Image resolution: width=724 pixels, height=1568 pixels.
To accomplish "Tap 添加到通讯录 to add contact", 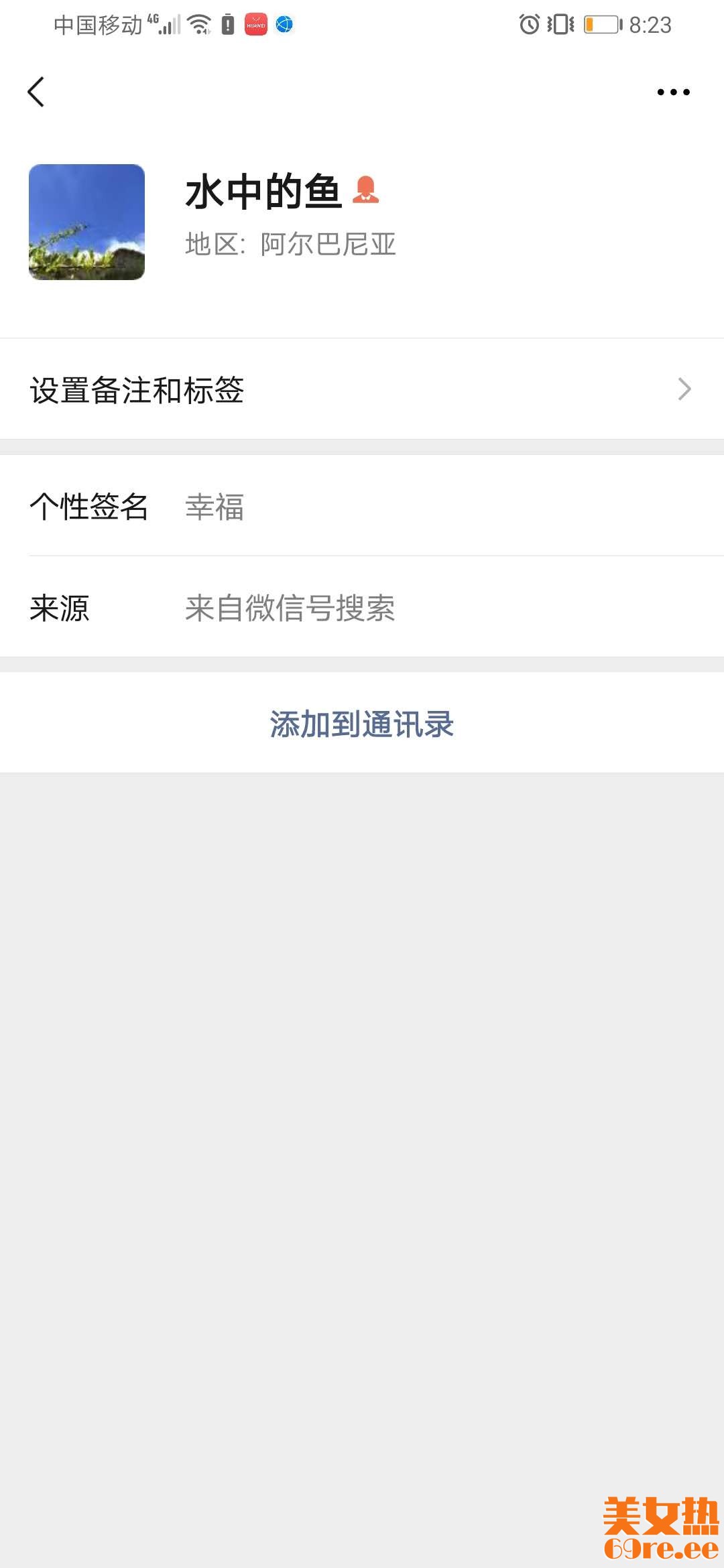I will (362, 724).
